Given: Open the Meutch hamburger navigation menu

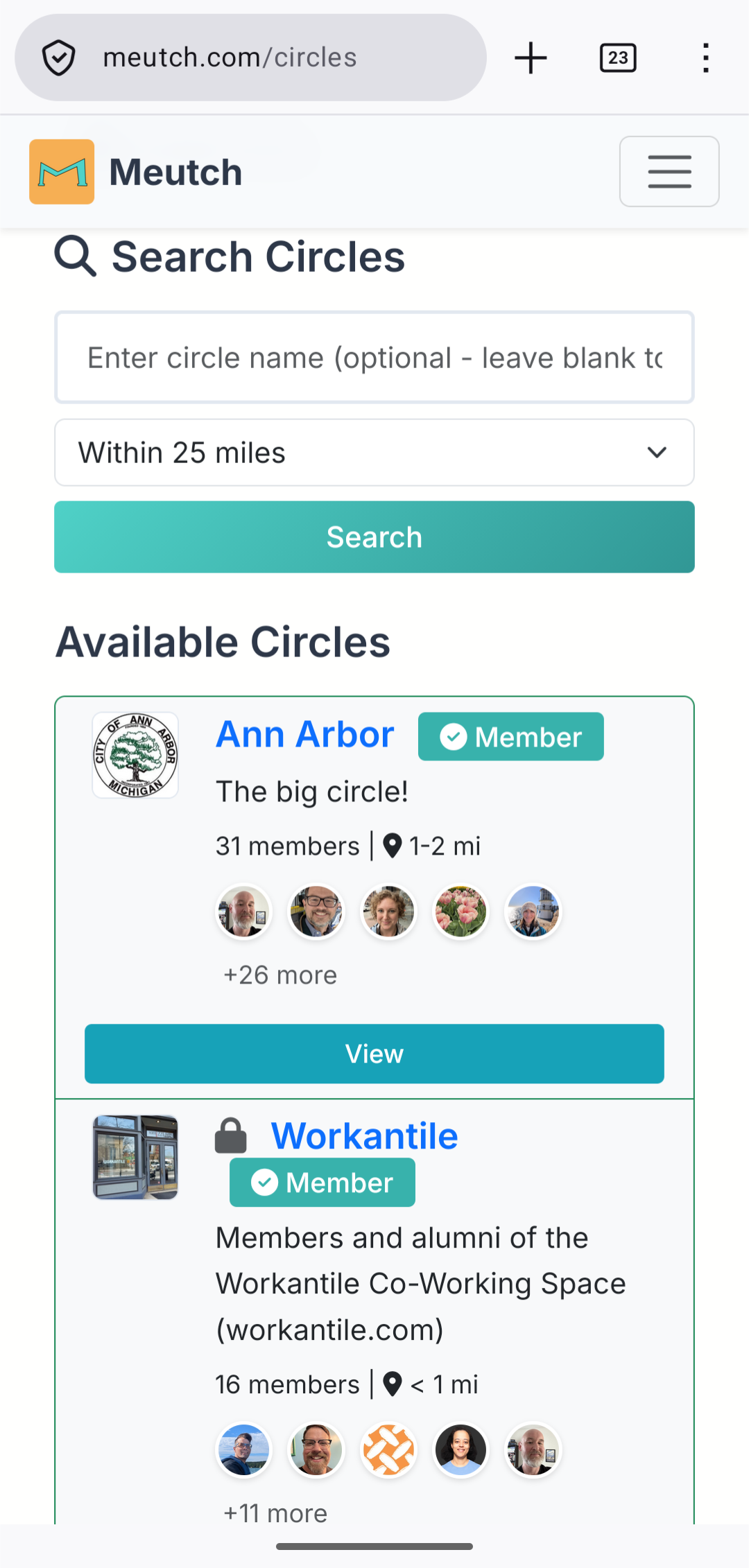Looking at the screenshot, I should pos(669,171).
